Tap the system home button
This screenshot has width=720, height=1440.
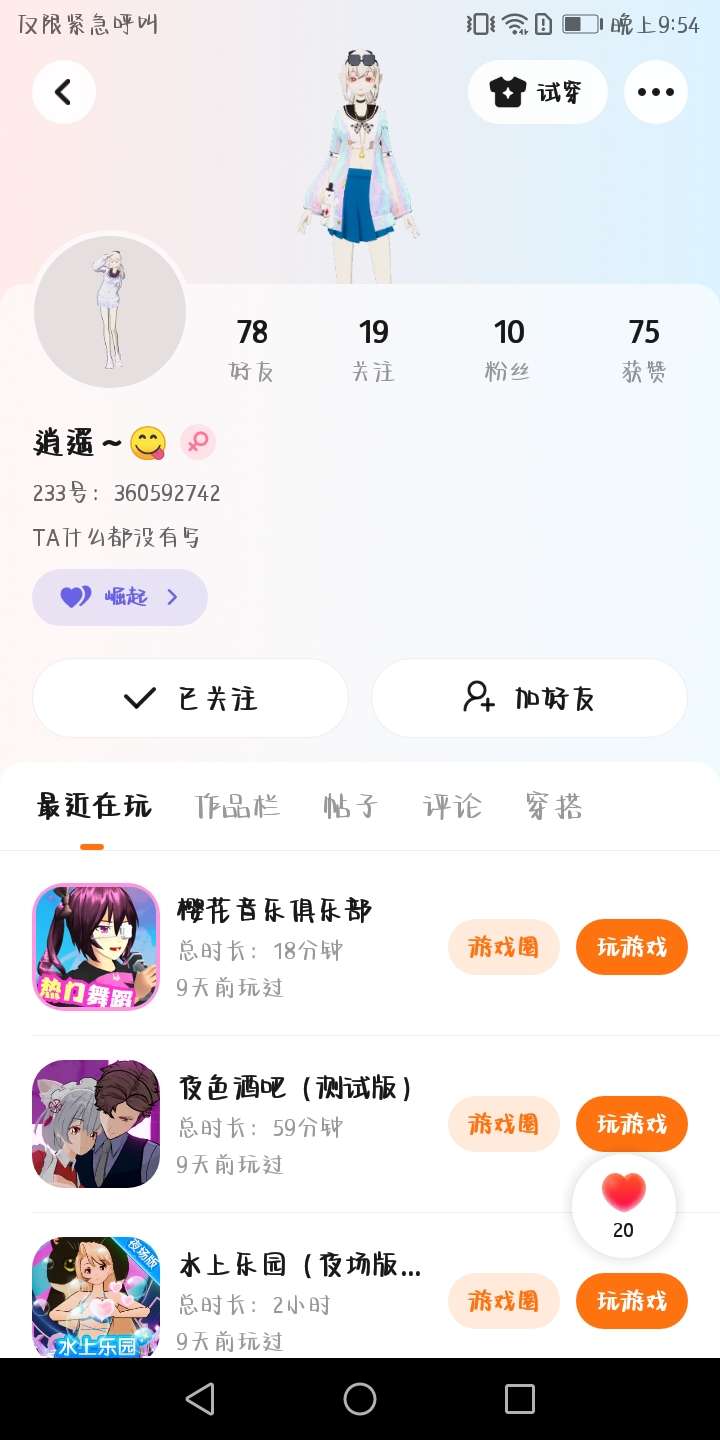[x=360, y=1399]
